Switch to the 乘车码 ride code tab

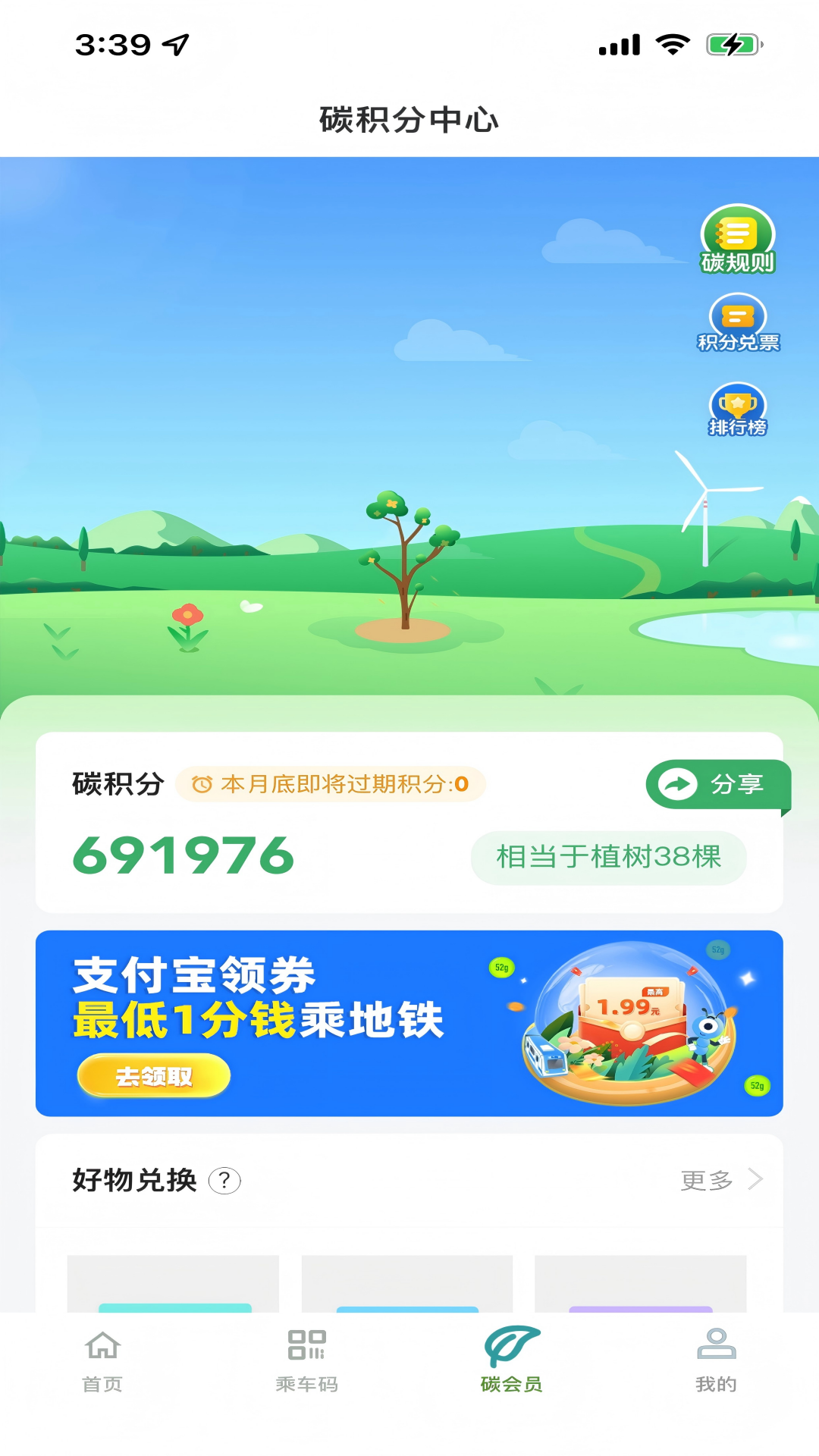coord(307,1361)
